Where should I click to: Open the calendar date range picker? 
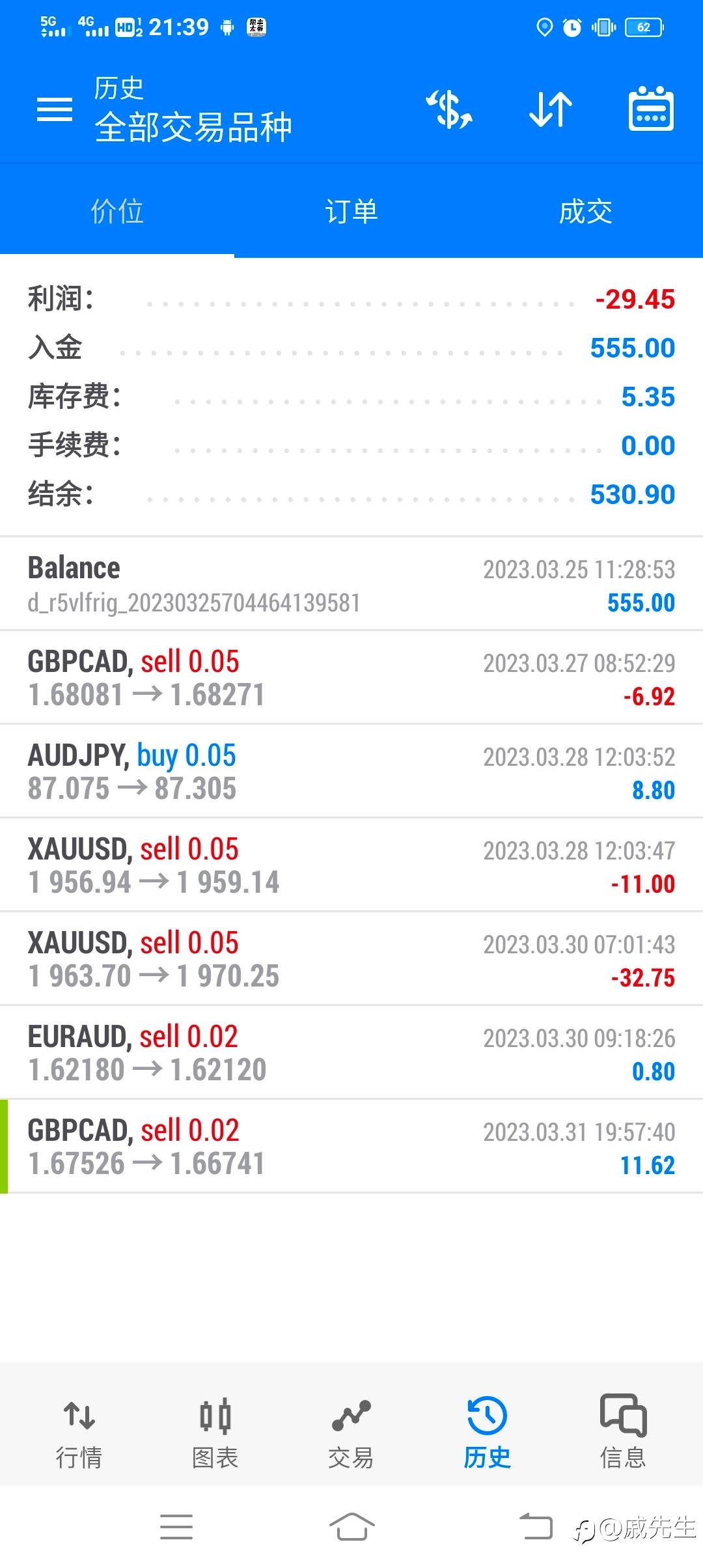[650, 109]
